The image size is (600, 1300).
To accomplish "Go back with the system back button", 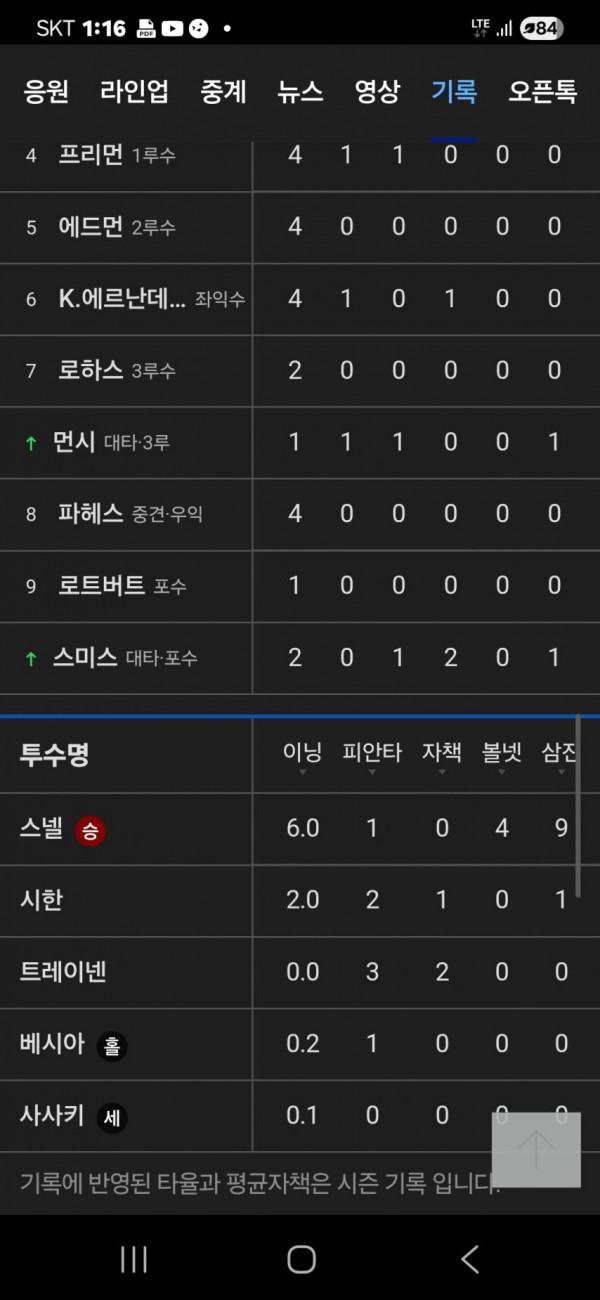I will (x=469, y=1259).
